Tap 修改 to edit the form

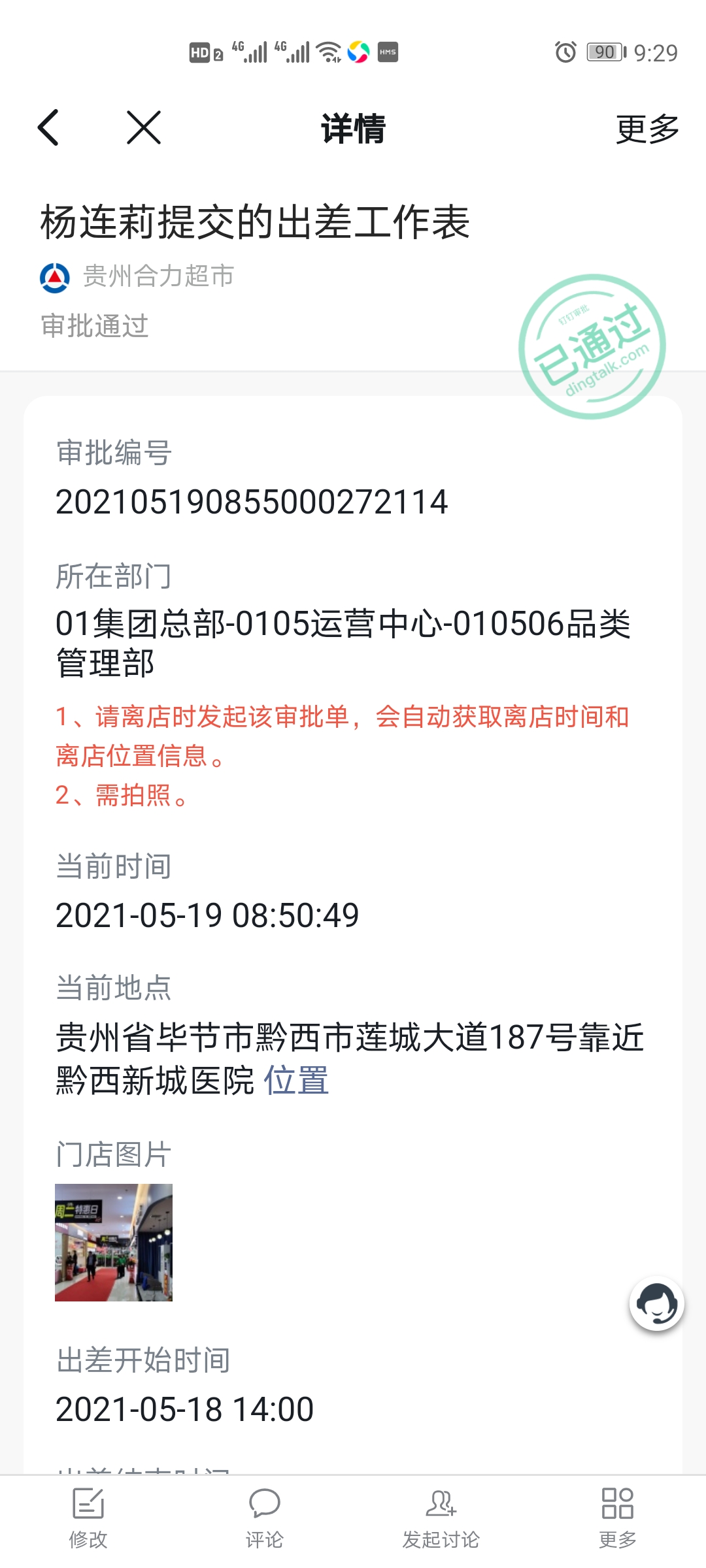(88, 1519)
